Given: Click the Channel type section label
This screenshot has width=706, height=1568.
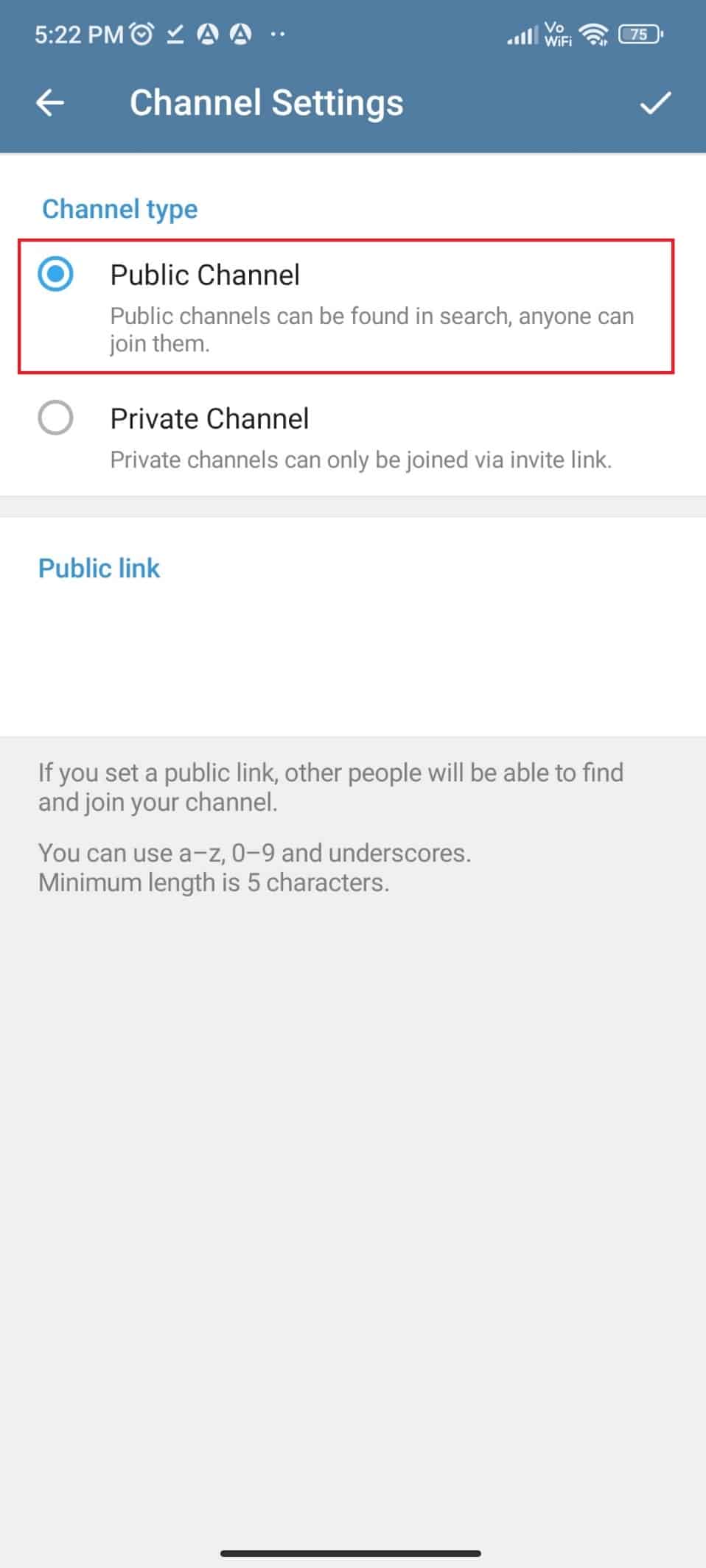Looking at the screenshot, I should pos(119,209).
